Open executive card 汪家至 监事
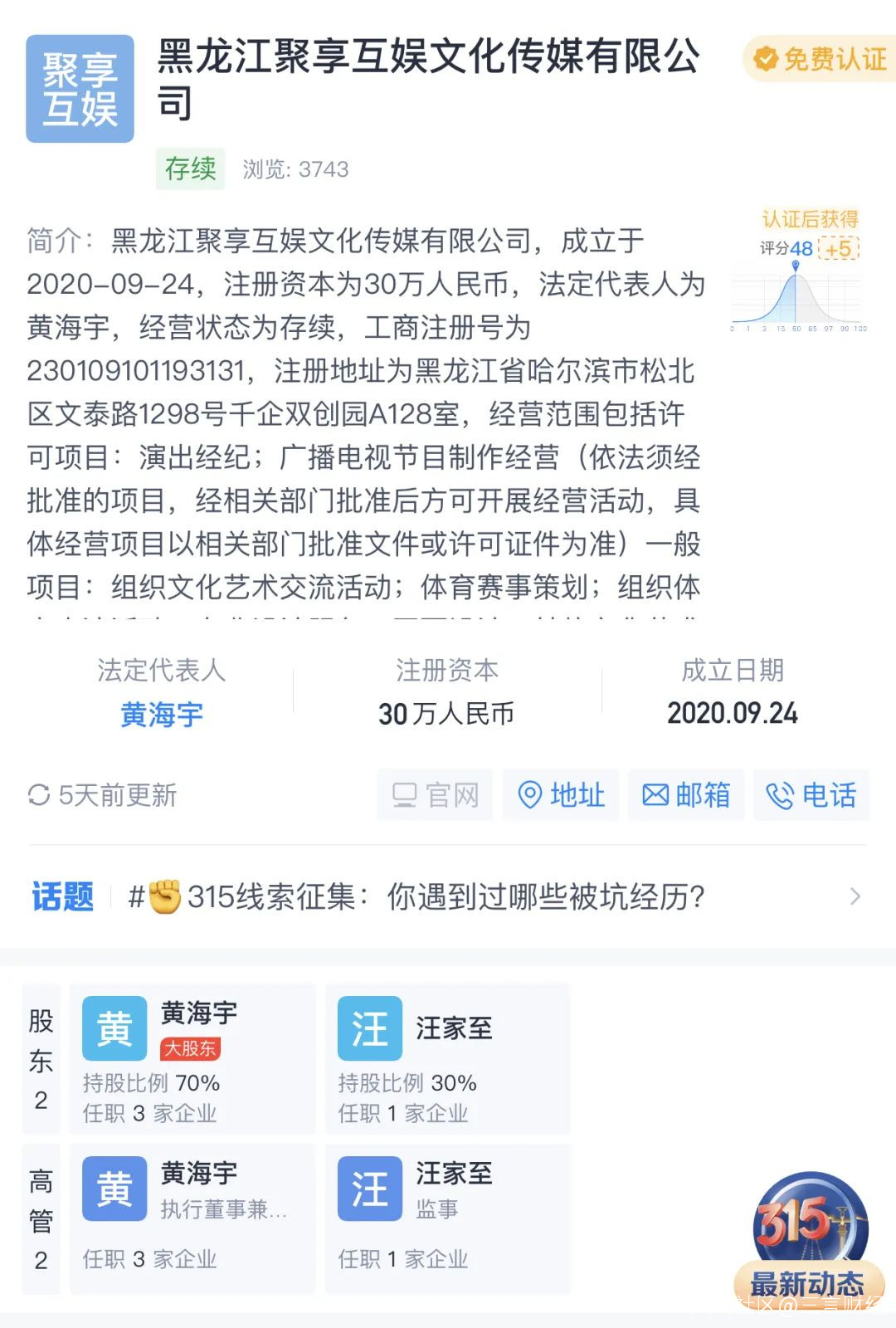The width and height of the screenshot is (896, 1328). tap(447, 1218)
